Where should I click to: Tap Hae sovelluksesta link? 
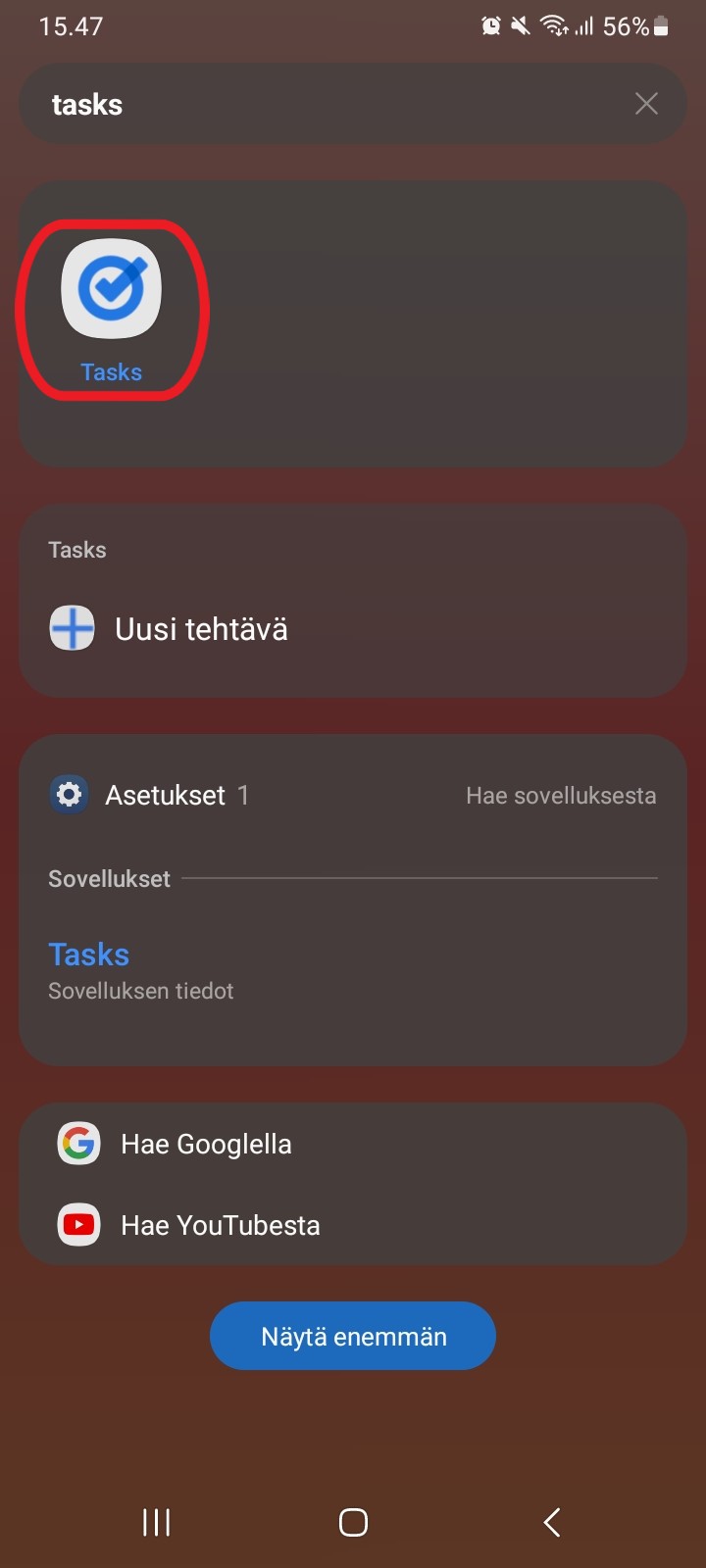click(x=561, y=796)
